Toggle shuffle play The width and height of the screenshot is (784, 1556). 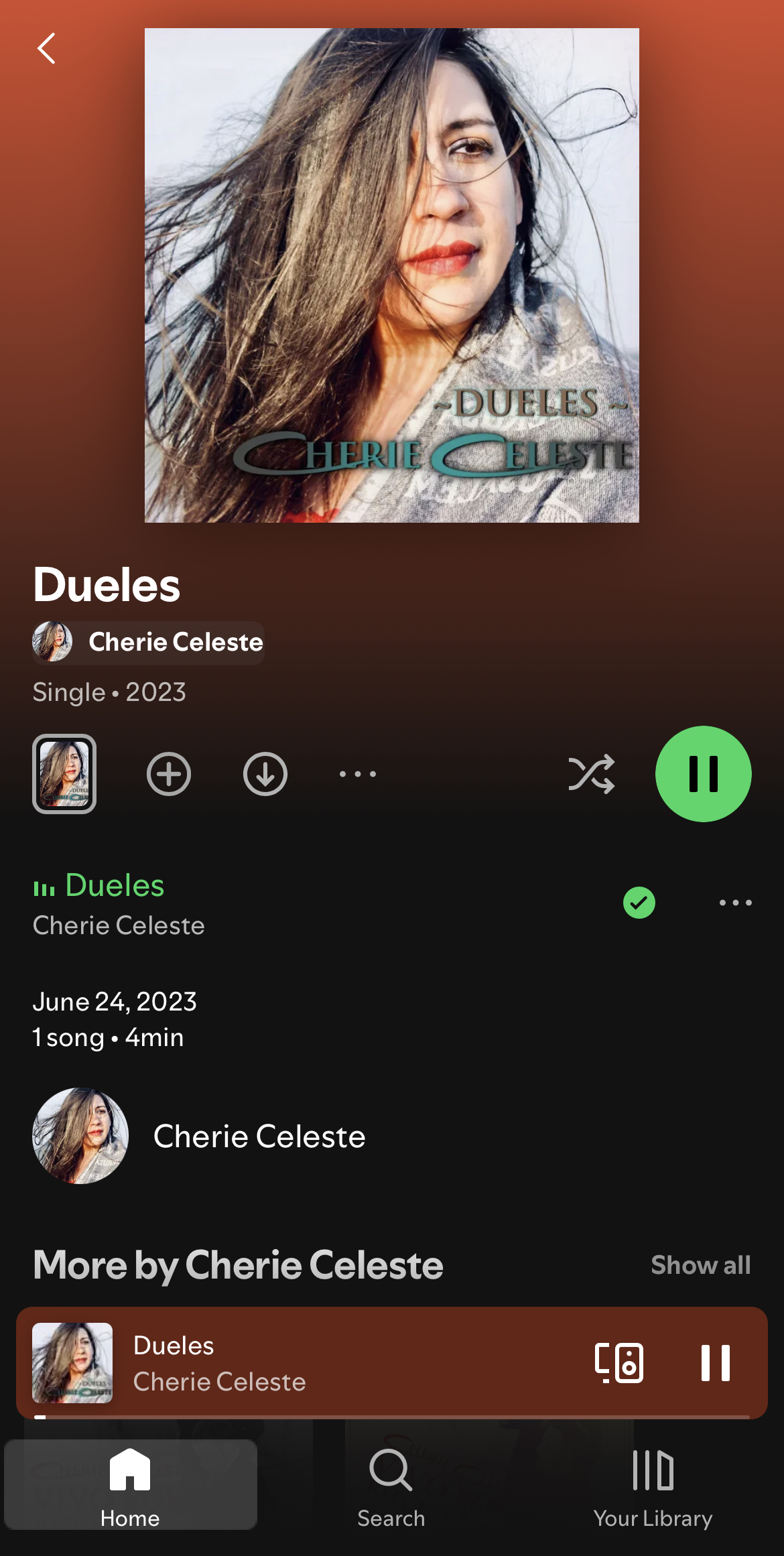[x=591, y=774]
